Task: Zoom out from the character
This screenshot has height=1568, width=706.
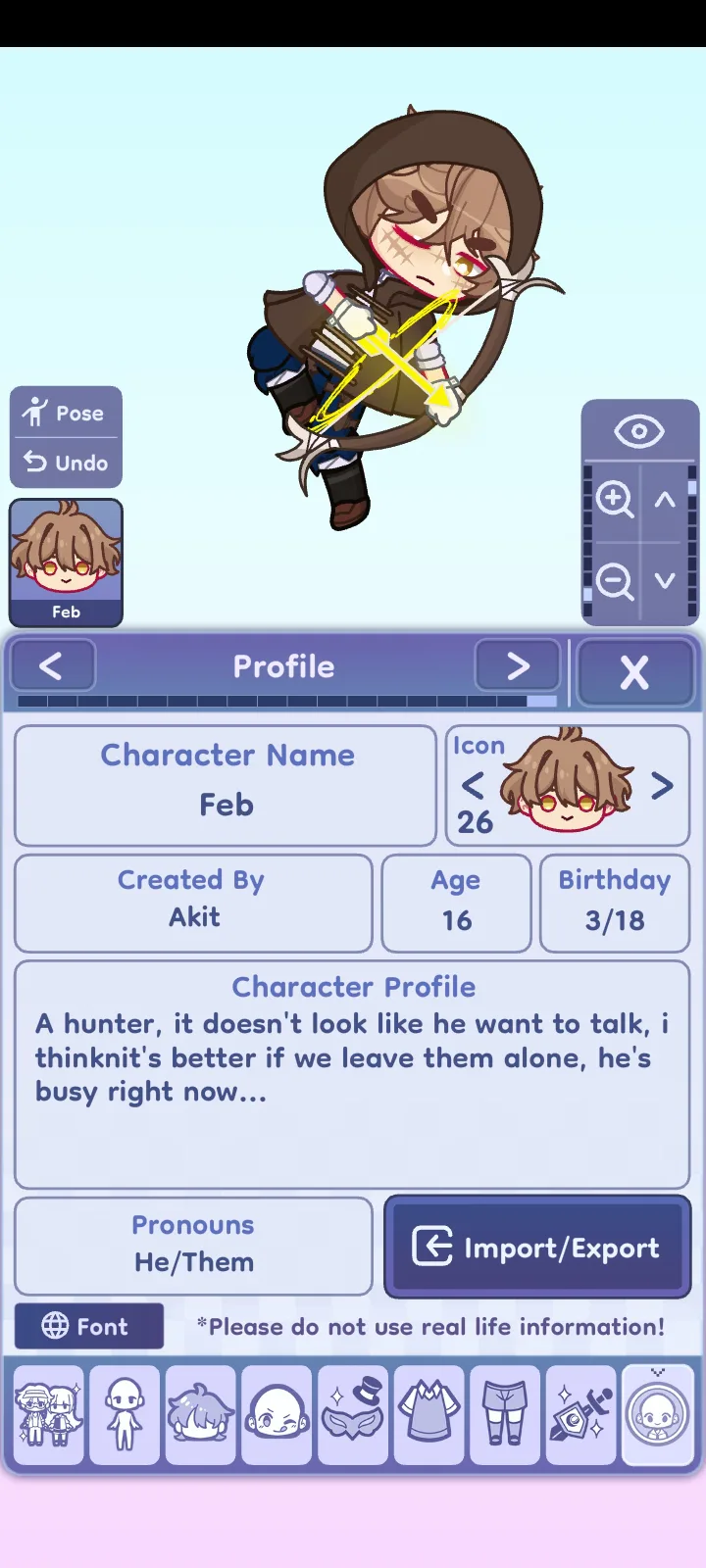Action: 615,582
